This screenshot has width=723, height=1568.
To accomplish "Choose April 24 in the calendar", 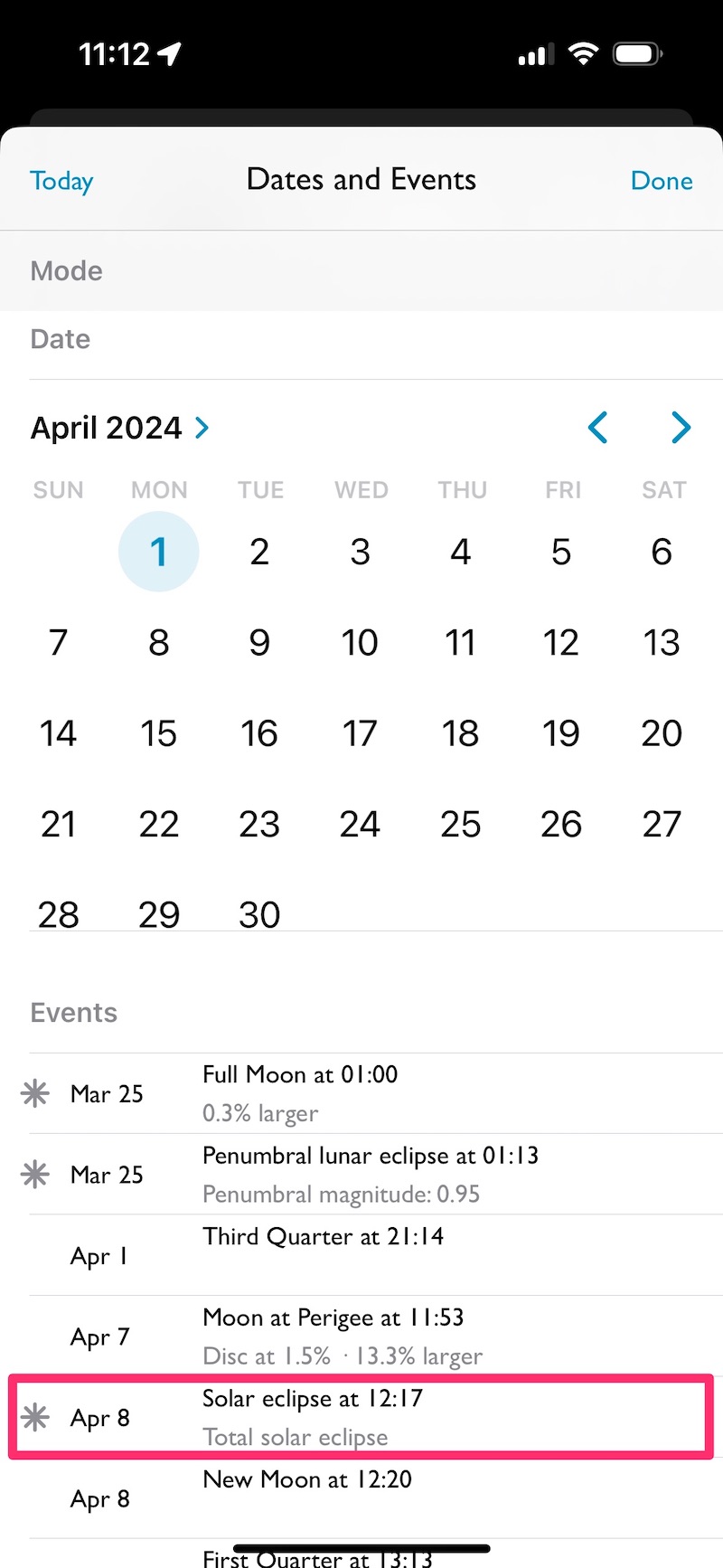I will 360,824.
